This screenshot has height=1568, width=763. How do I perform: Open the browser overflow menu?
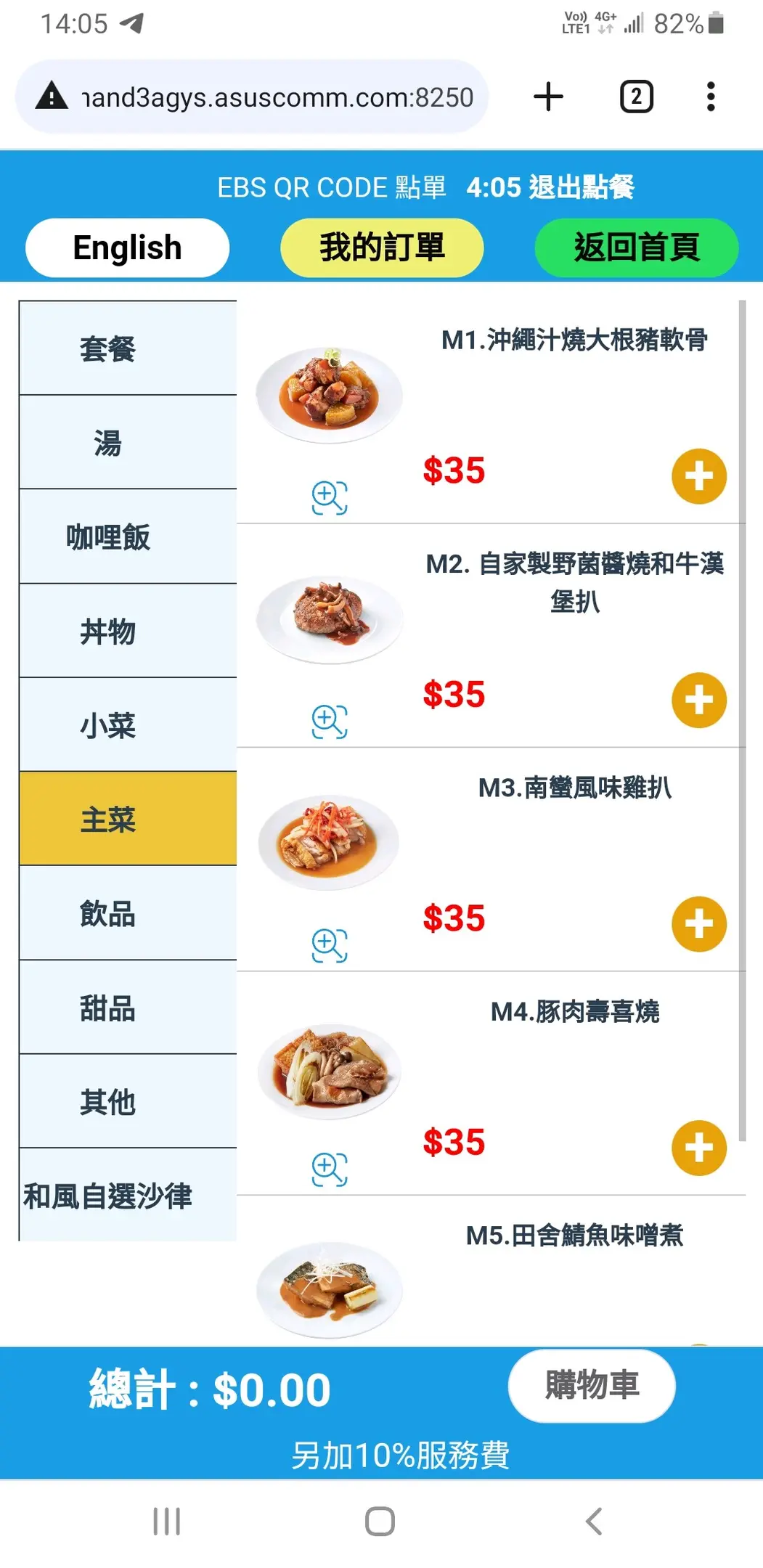pyautogui.click(x=710, y=97)
